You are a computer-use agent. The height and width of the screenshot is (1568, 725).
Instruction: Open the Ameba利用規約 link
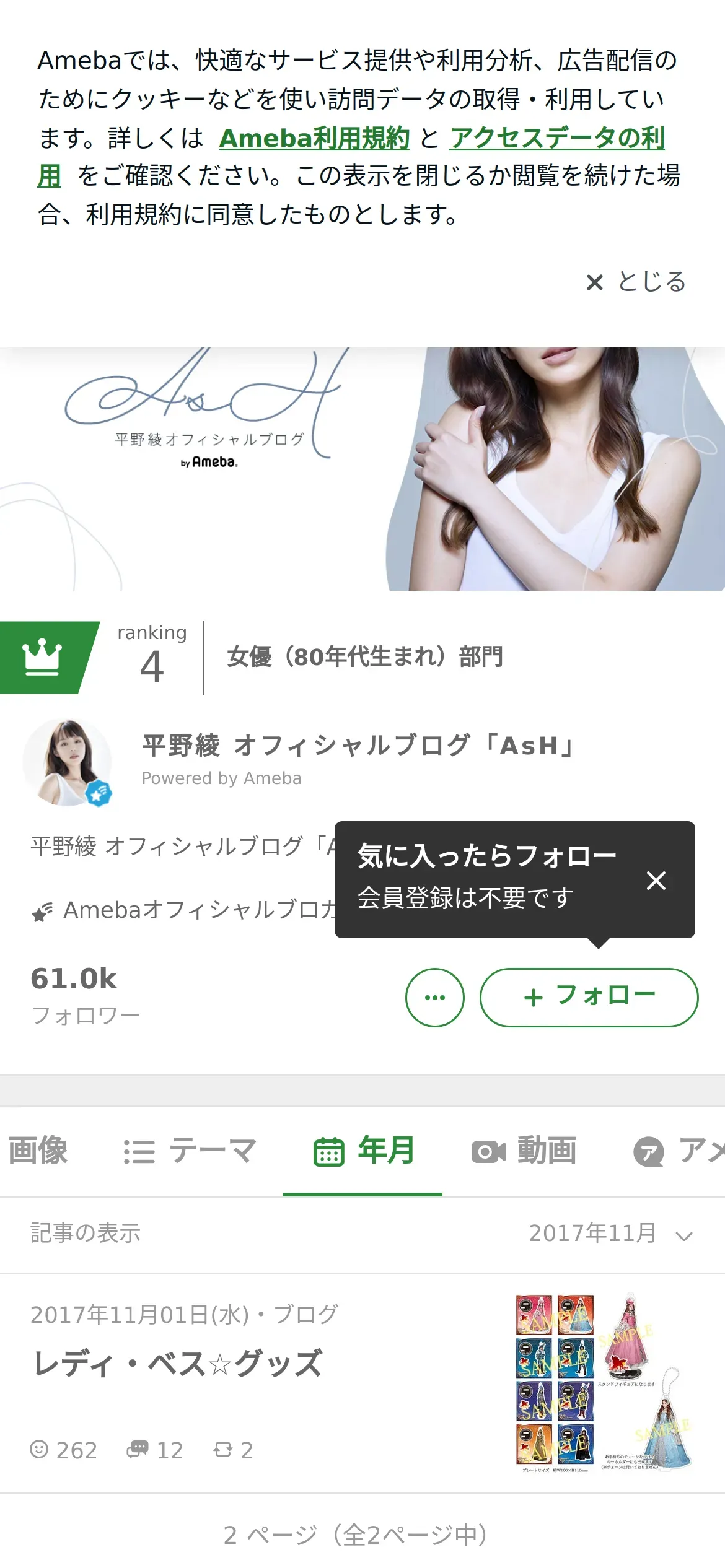tap(314, 137)
